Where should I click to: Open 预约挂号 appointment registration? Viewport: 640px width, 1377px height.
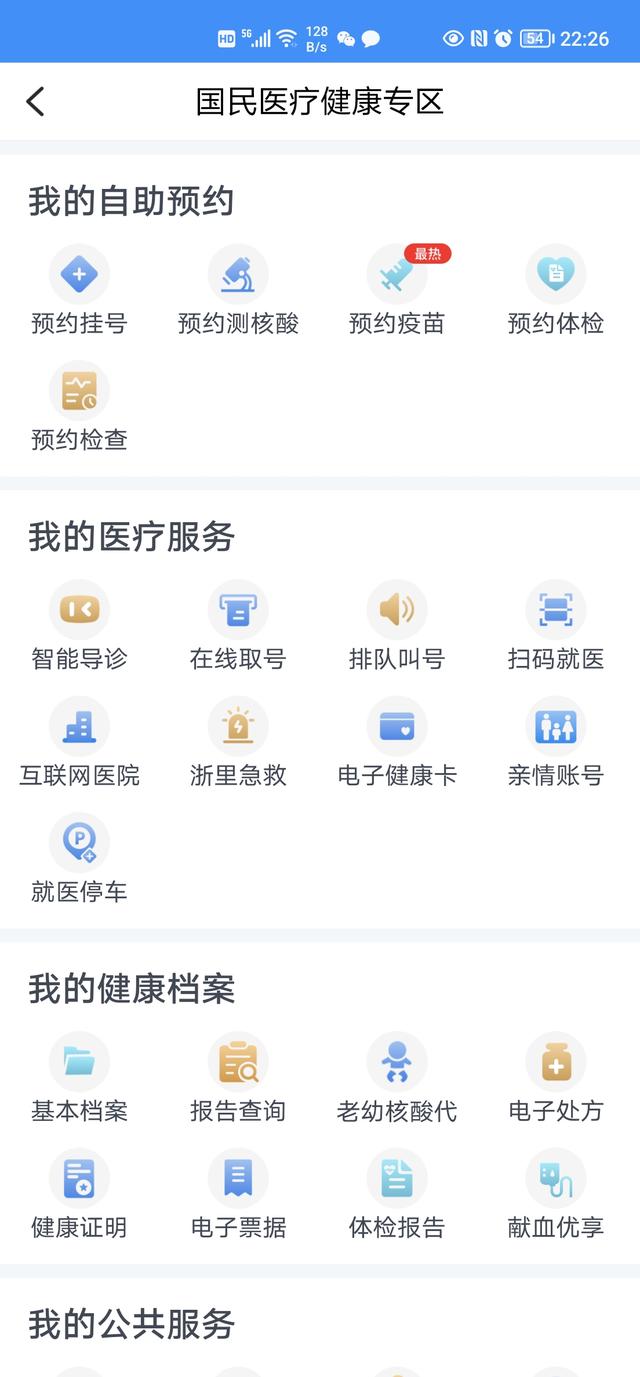79,275
